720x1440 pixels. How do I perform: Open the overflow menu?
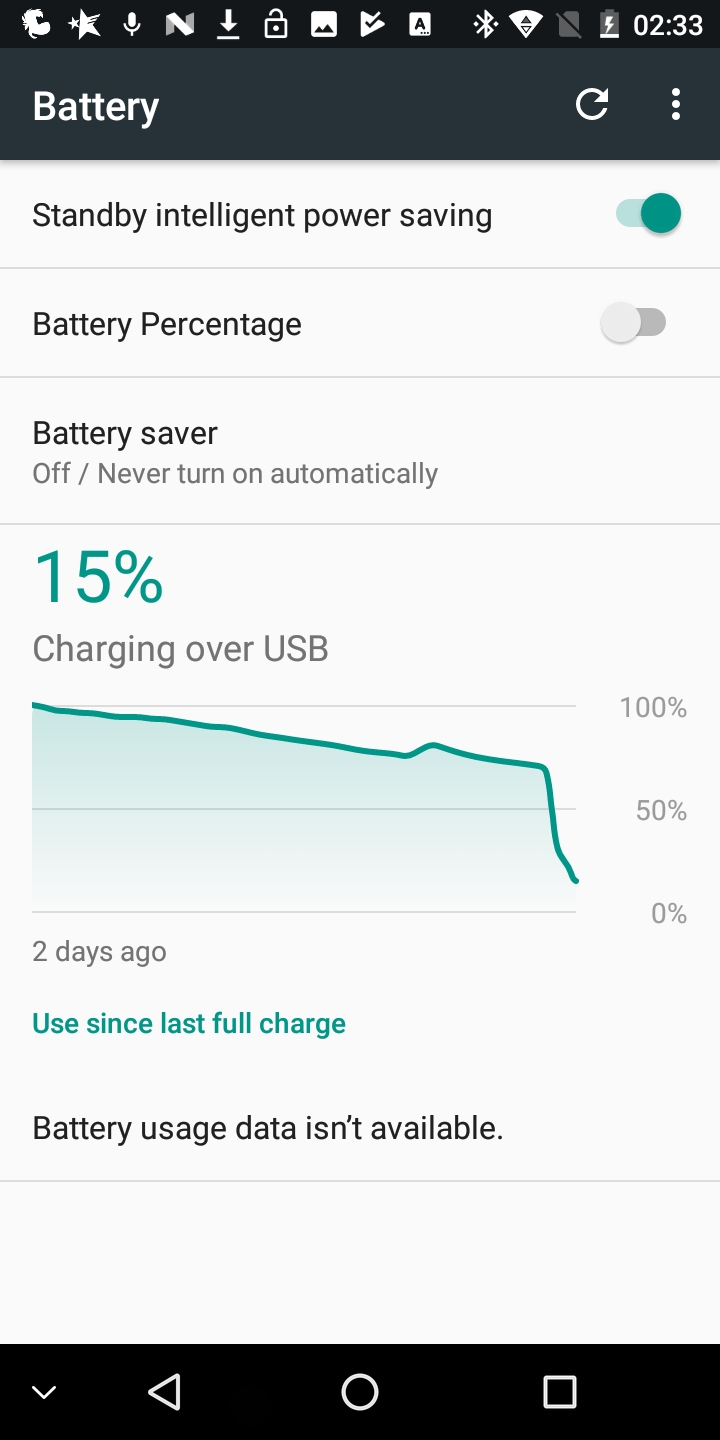pyautogui.click(x=676, y=105)
